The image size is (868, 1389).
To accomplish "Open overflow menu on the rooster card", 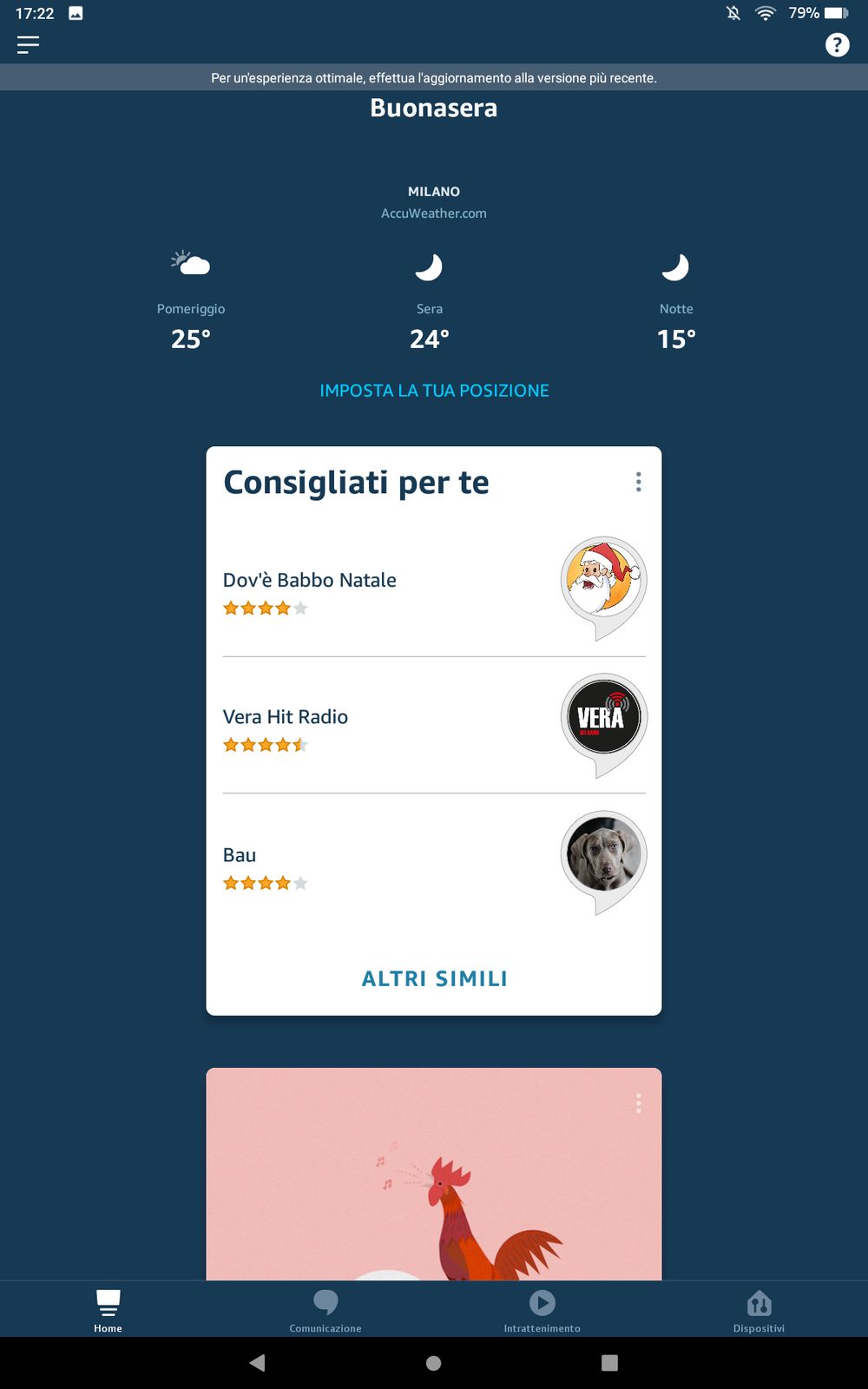I will (638, 1103).
